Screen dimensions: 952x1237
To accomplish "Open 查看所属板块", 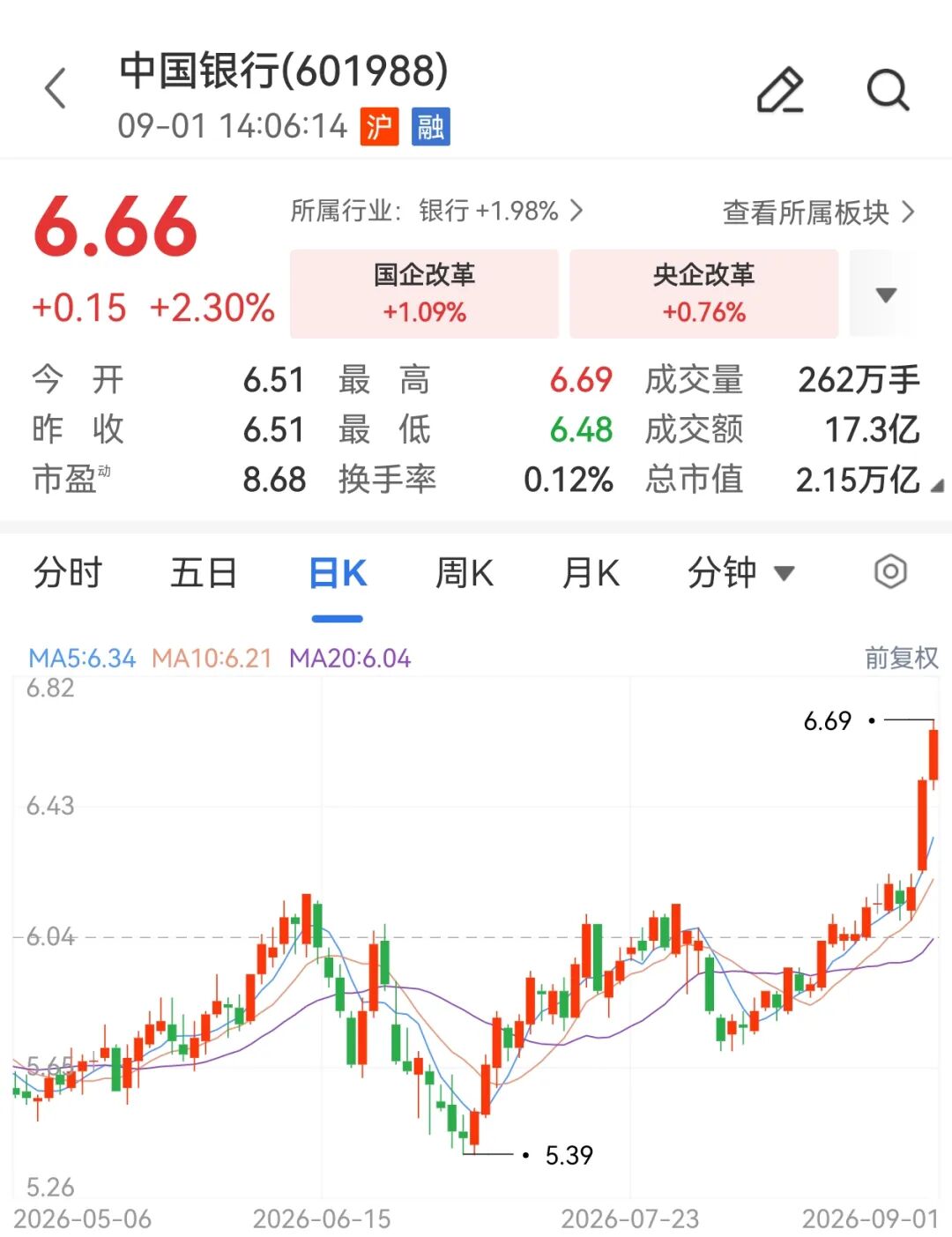I will pos(819,212).
